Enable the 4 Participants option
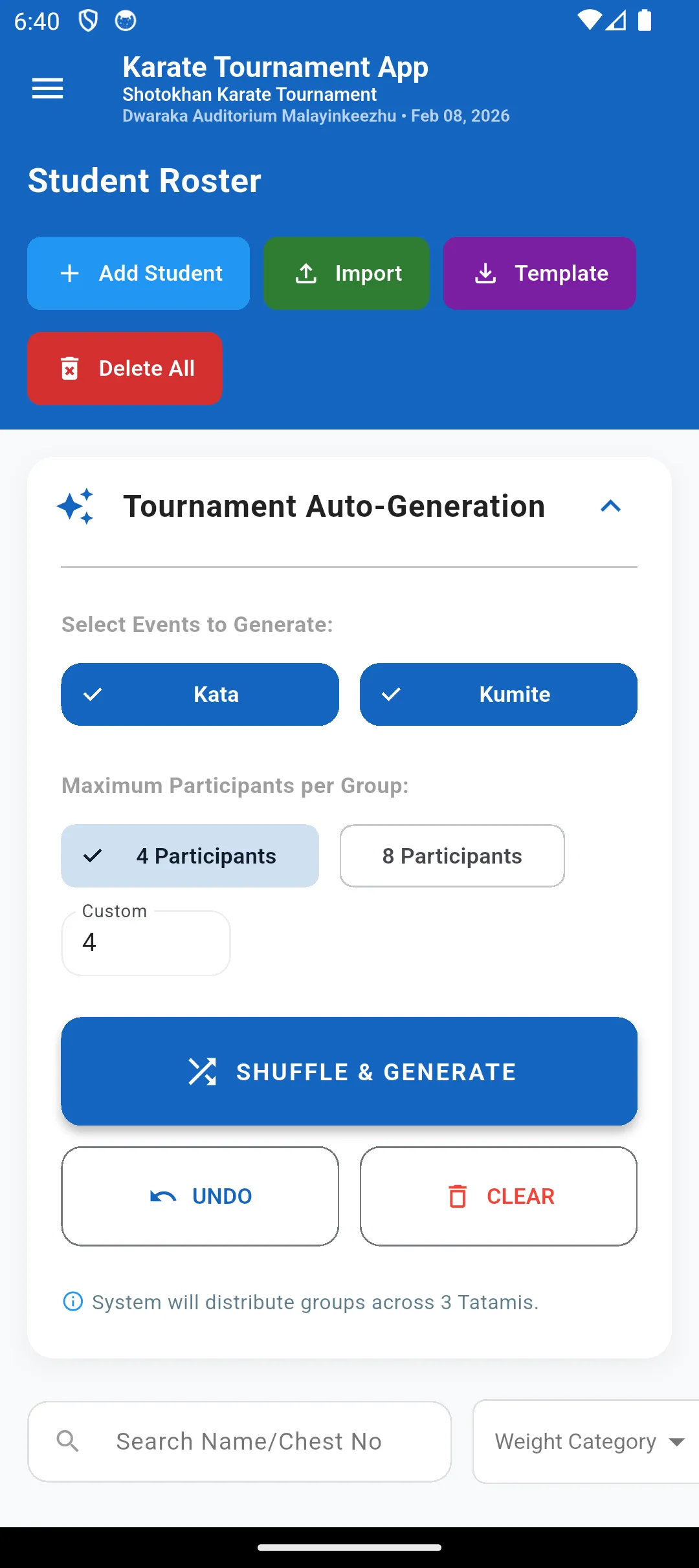The width and height of the screenshot is (699, 1568). pyautogui.click(x=190, y=855)
